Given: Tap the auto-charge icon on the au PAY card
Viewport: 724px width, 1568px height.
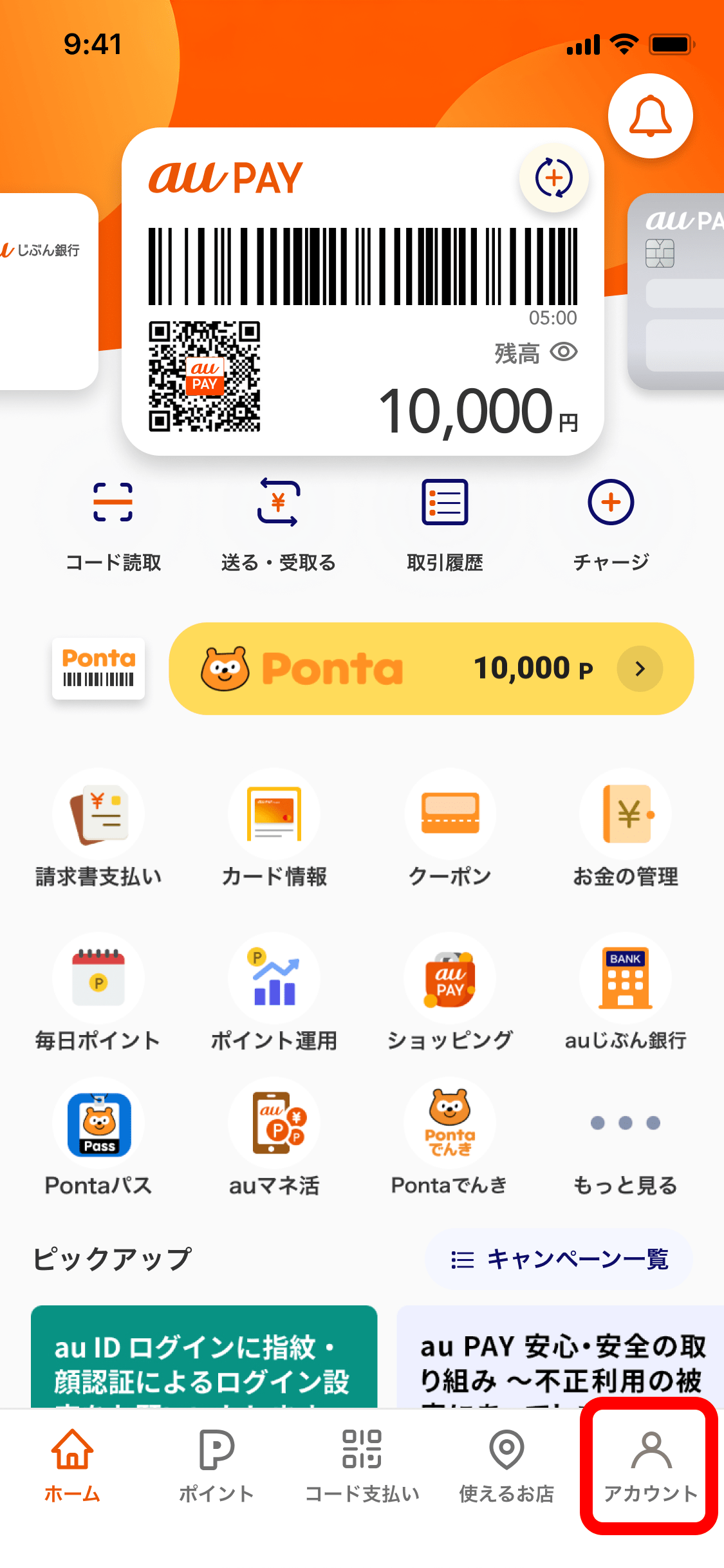Looking at the screenshot, I should 553,178.
